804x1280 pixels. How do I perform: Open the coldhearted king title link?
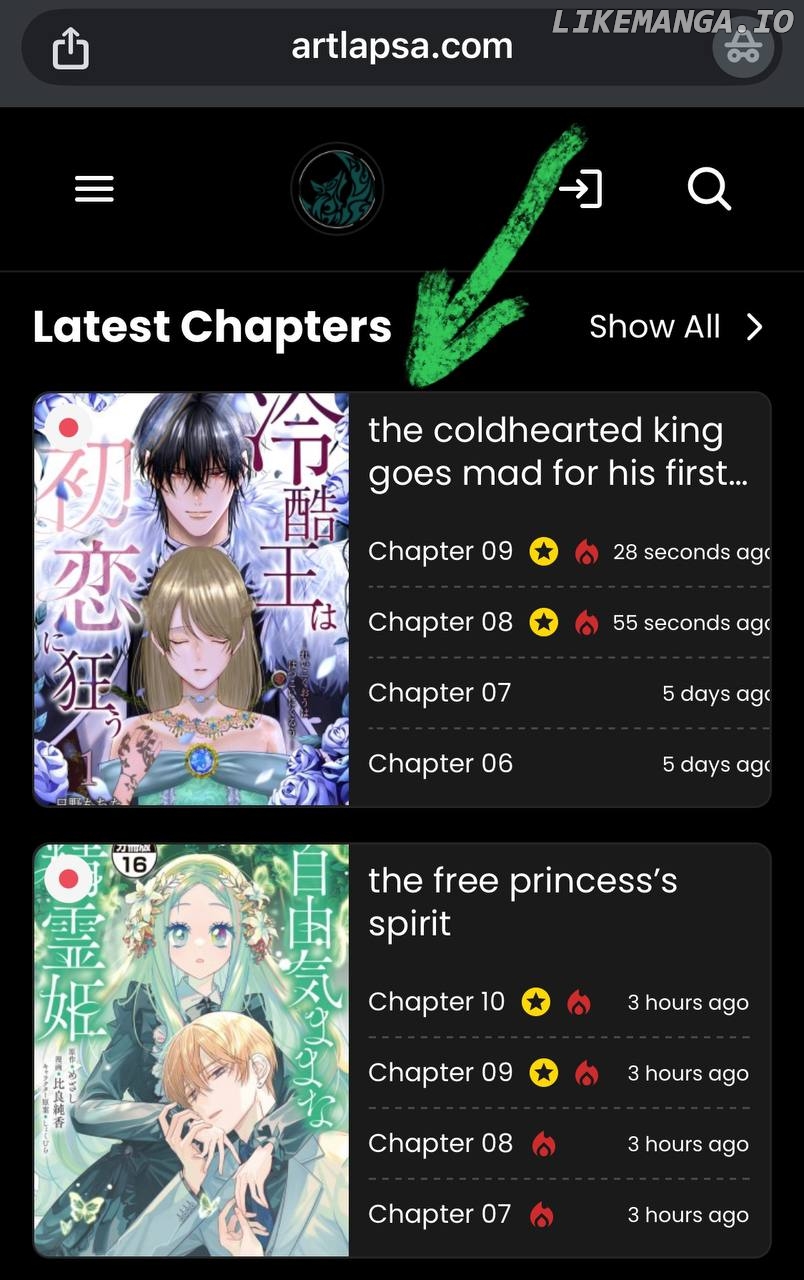[558, 452]
